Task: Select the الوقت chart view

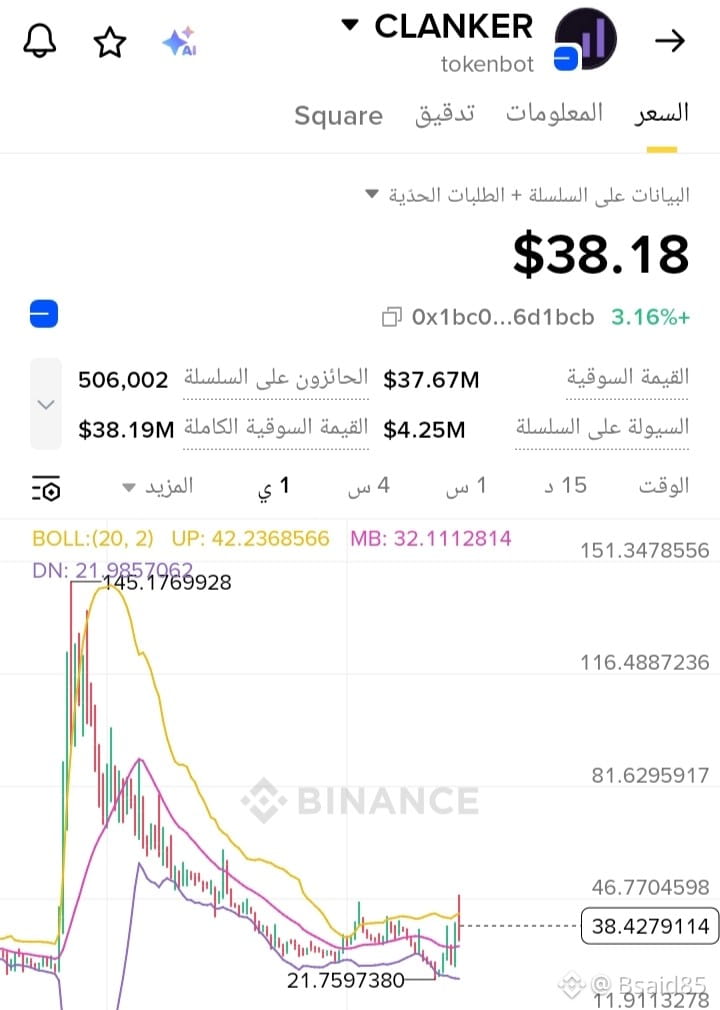Action: click(x=664, y=486)
